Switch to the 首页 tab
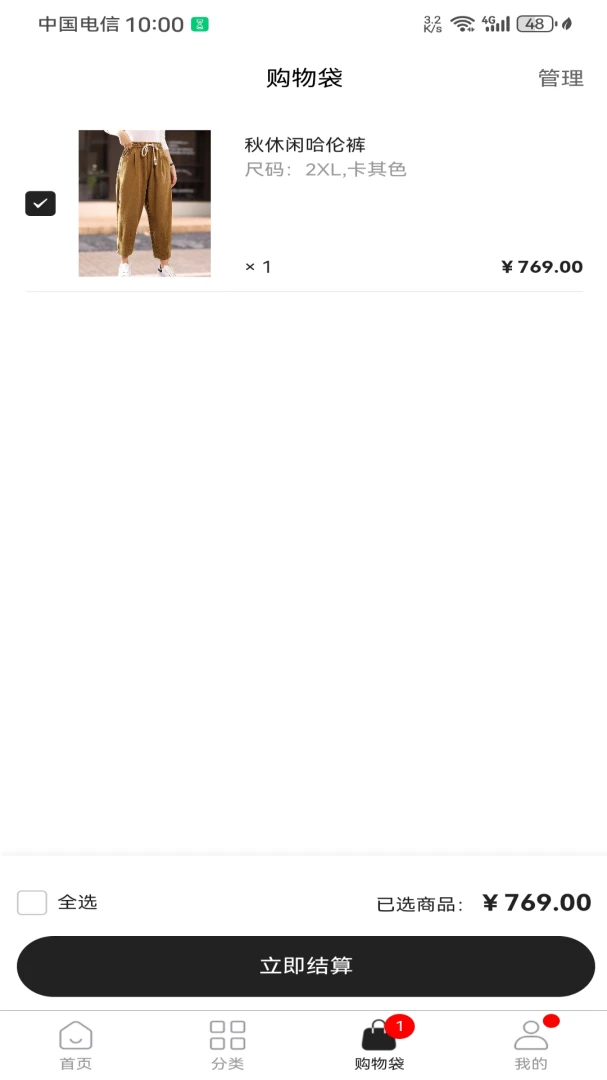This screenshot has height=1080, width=607. tap(76, 1045)
